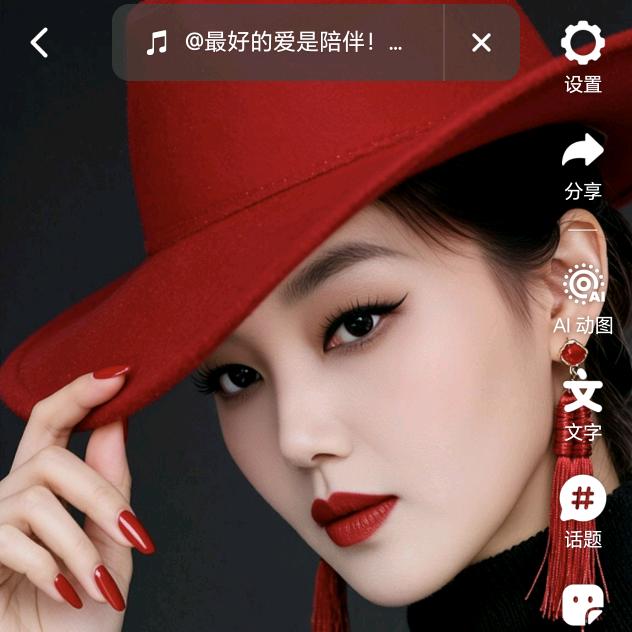Open the sticker tool below 话题
The height and width of the screenshot is (632, 632).
[583, 603]
